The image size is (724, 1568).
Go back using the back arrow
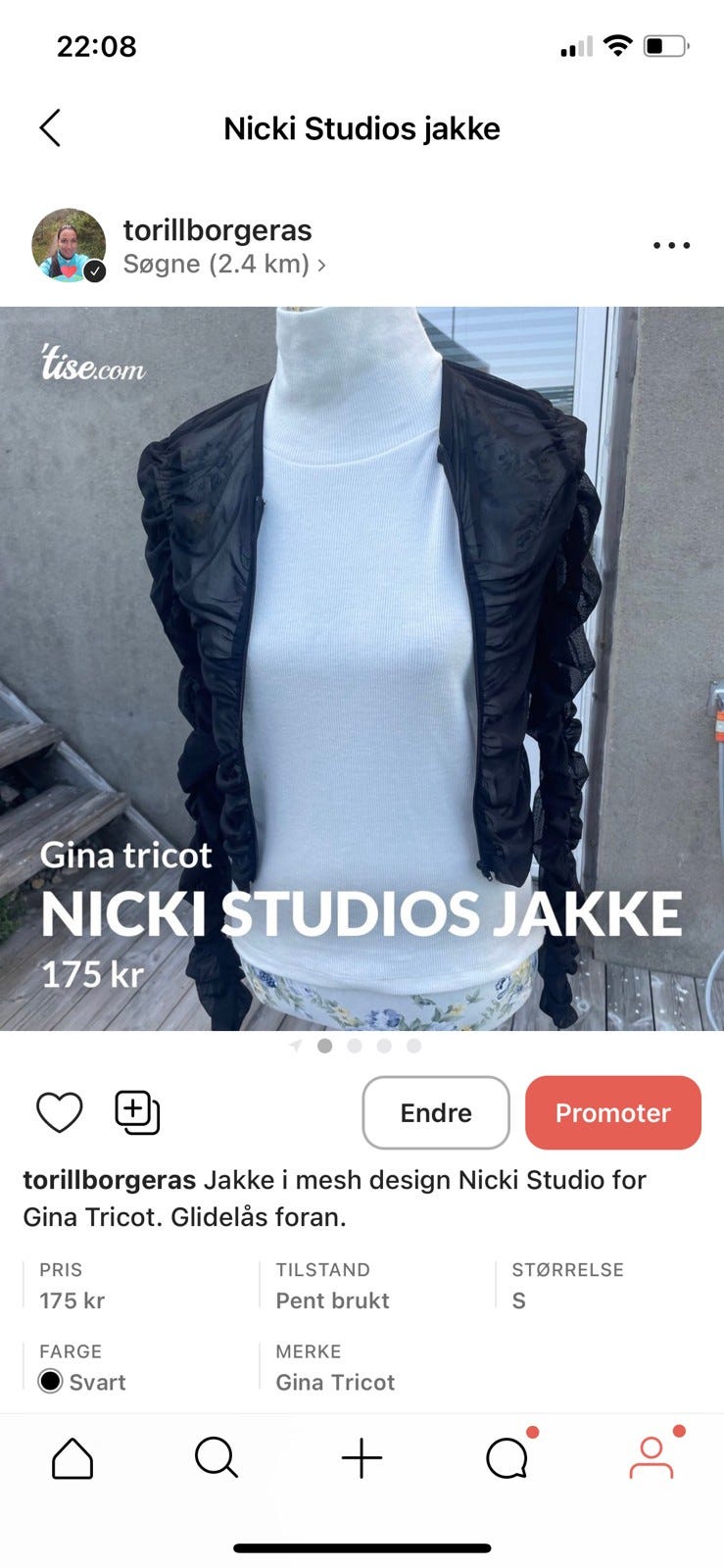[50, 127]
